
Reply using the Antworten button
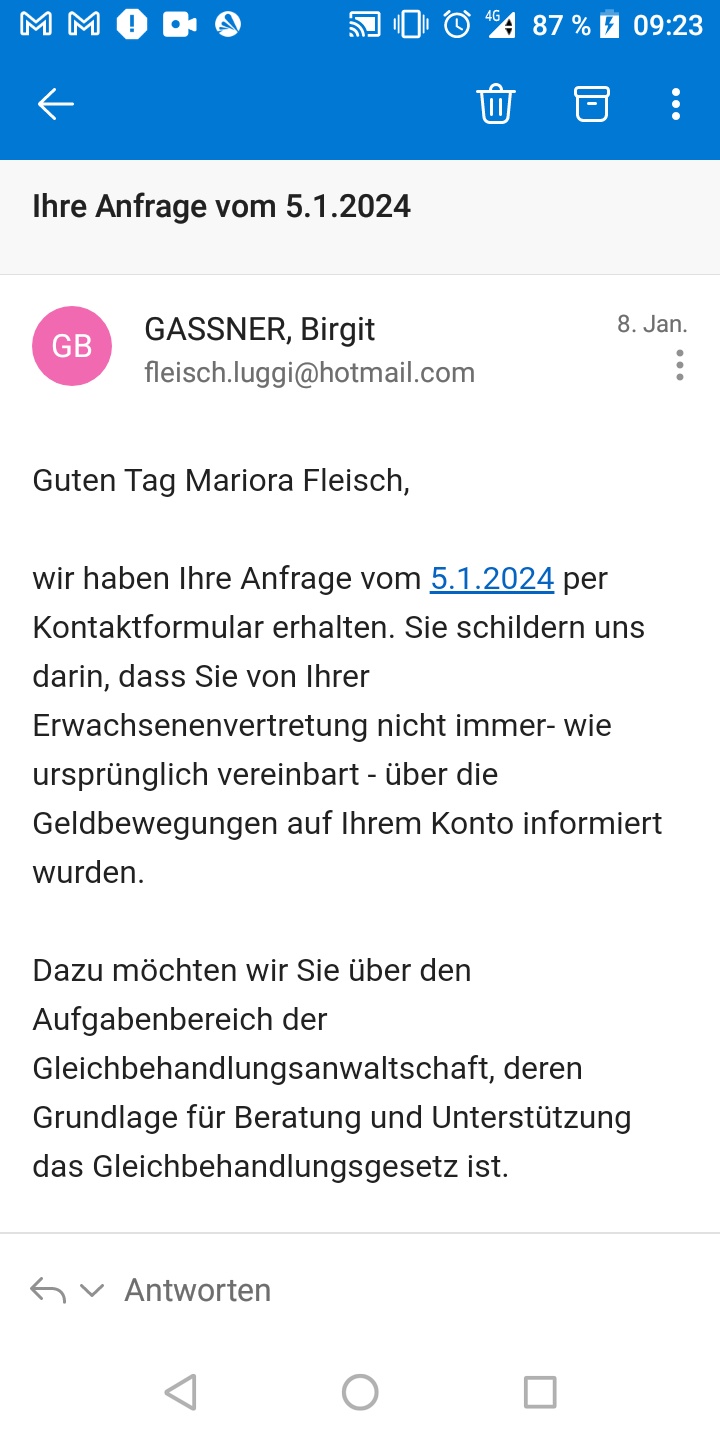(197, 1290)
